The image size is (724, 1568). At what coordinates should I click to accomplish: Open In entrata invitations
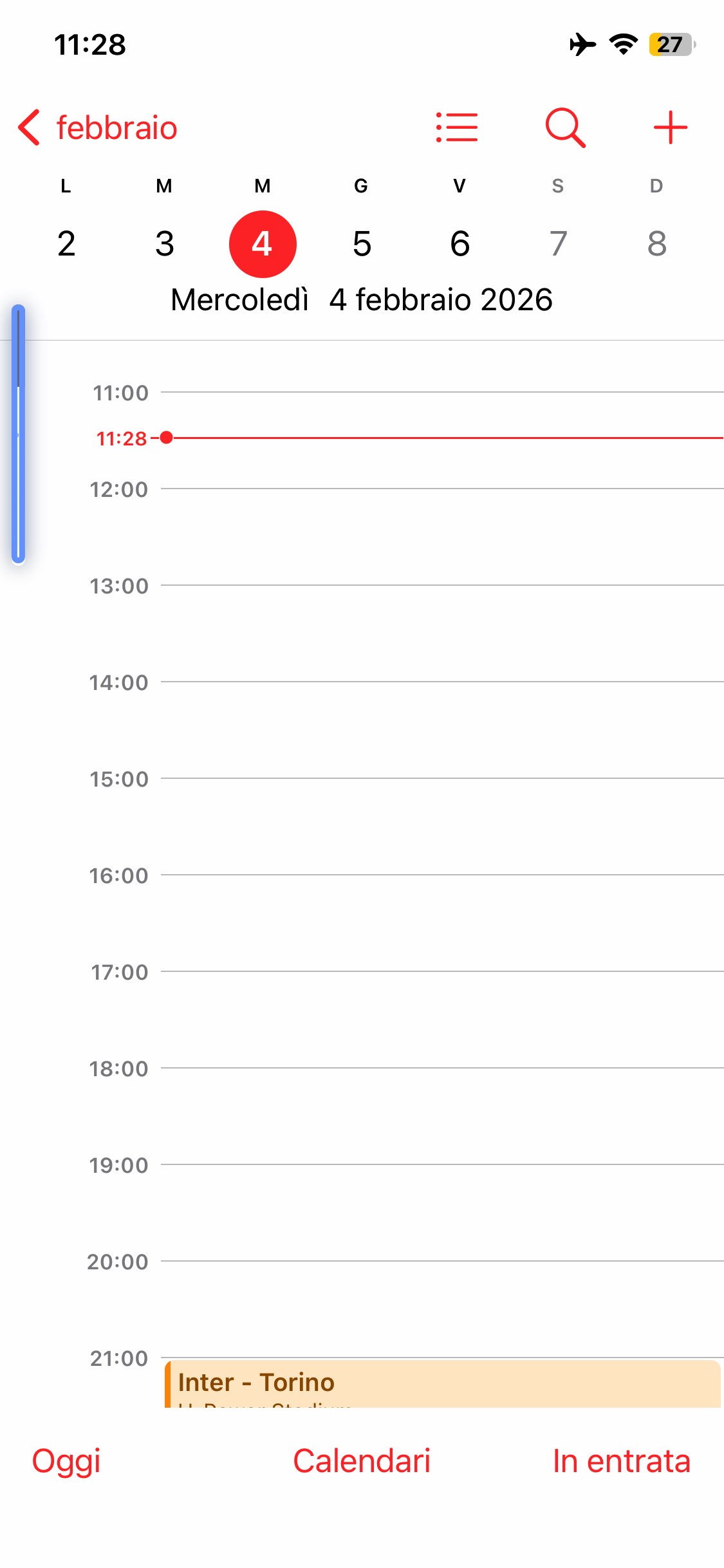621,1461
